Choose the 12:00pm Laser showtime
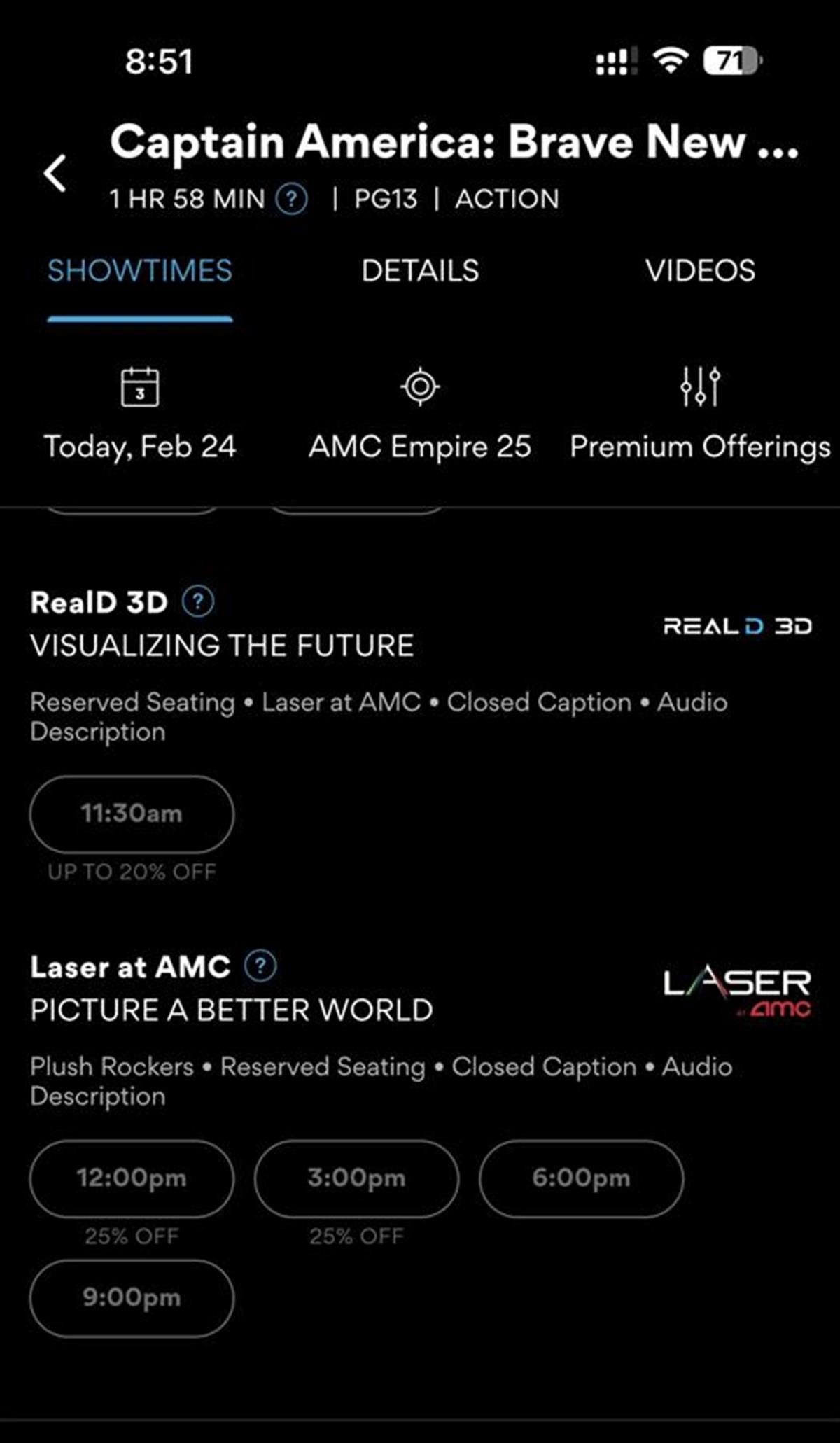Viewport: 840px width, 1443px height. pos(132,1178)
